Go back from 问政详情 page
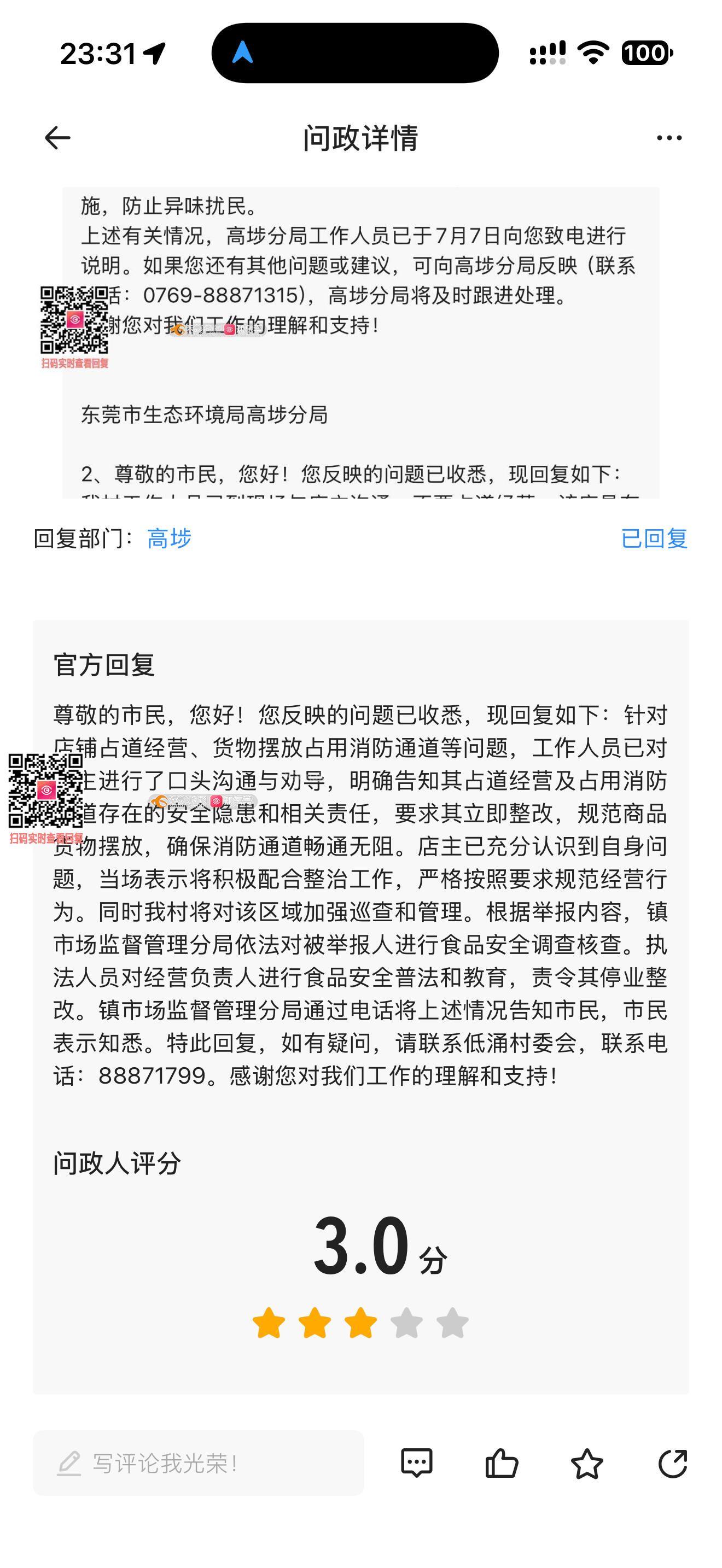The height and width of the screenshot is (1568, 722). click(58, 138)
